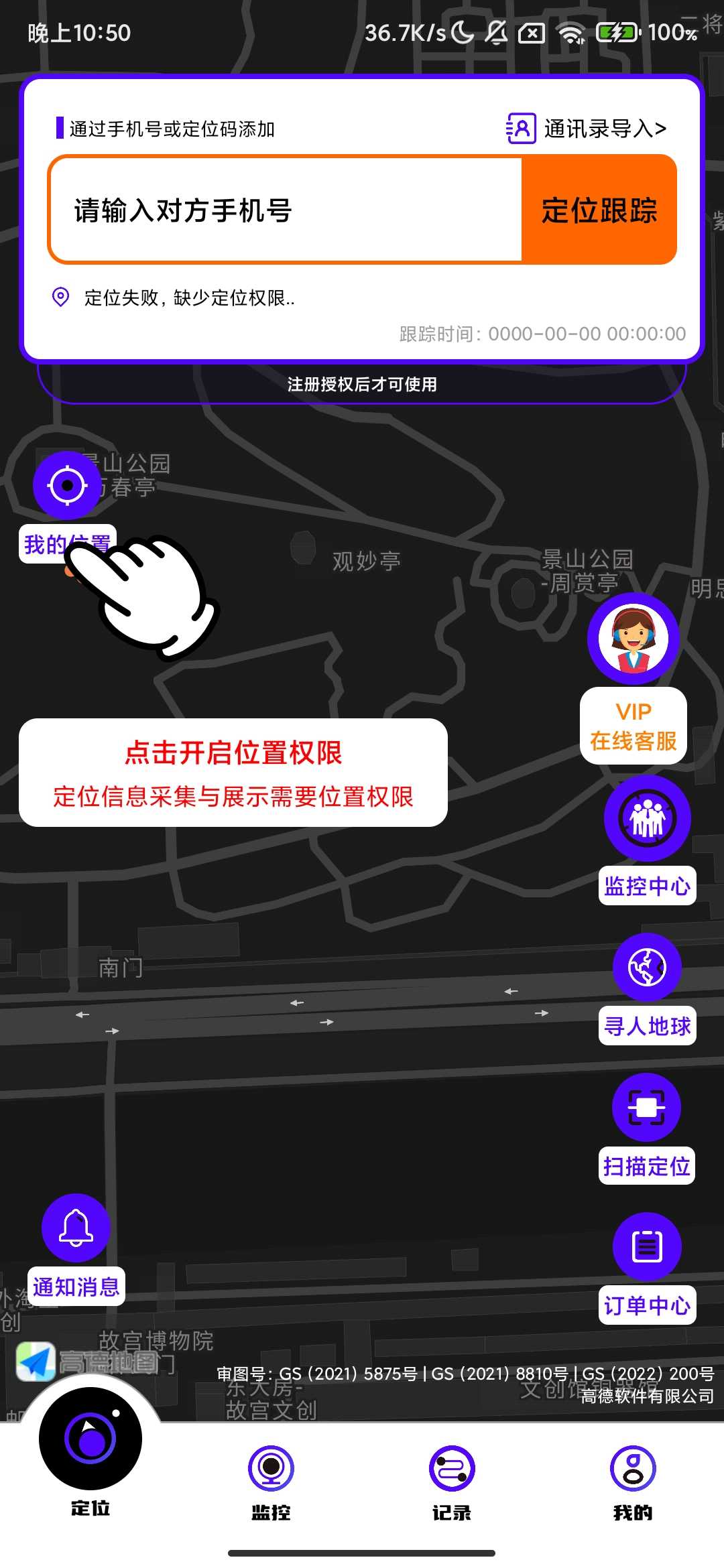
Task: Tap the orange 定位跟踪 button
Action: coord(599,210)
